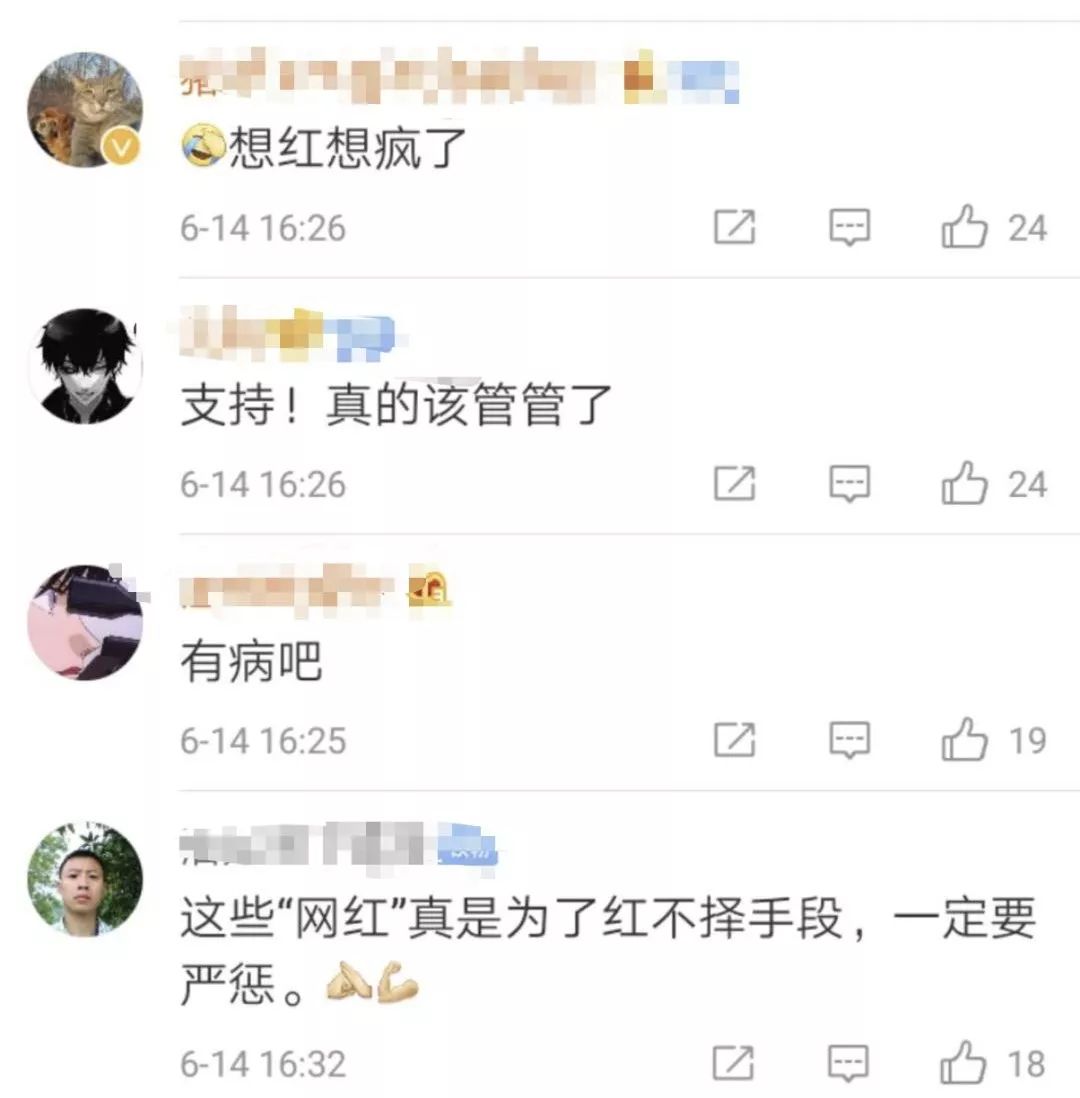Reply to the comment "有病吧"
The width and height of the screenshot is (1080, 1098).
tap(849, 741)
